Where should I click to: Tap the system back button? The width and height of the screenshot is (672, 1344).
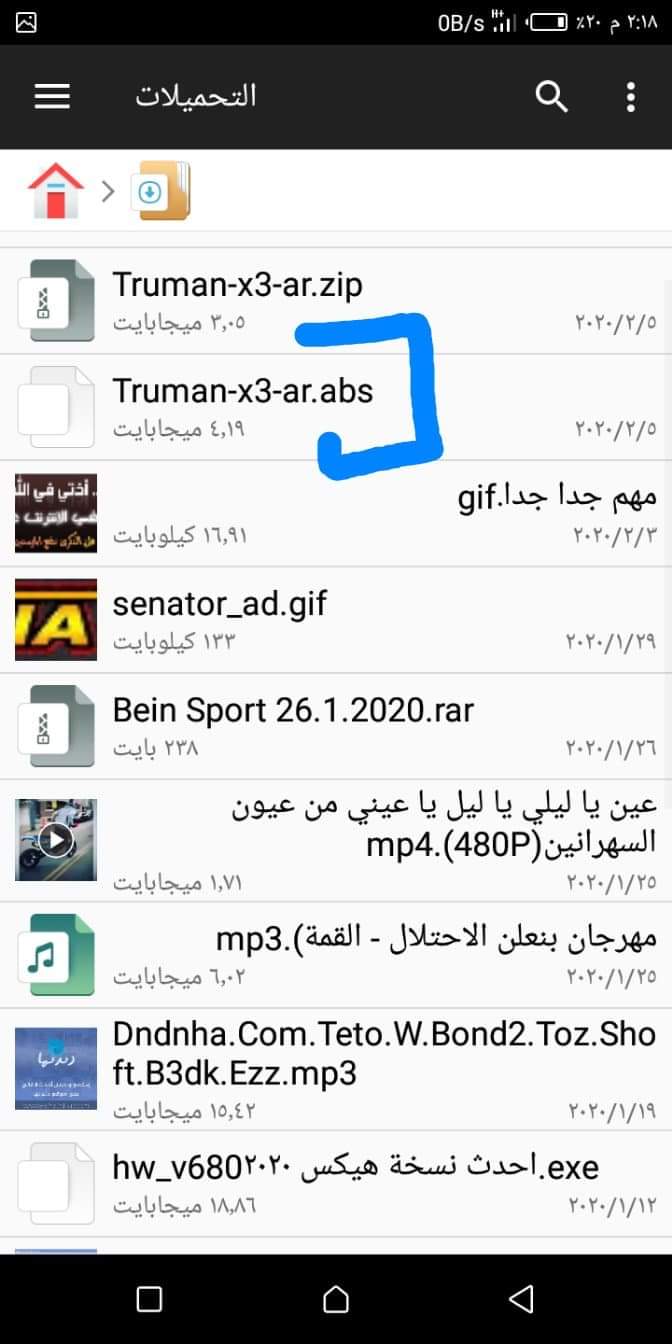point(521,1299)
